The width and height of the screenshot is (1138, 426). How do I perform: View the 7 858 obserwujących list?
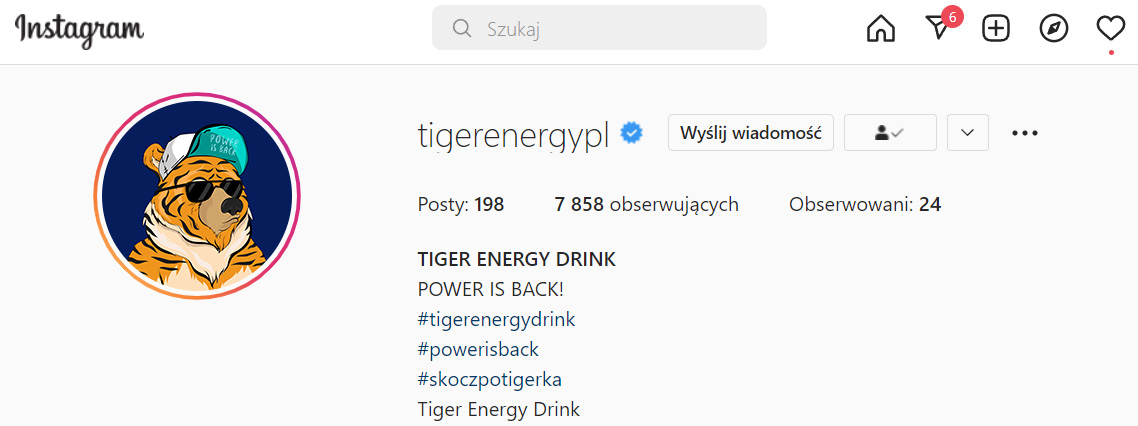tap(646, 205)
